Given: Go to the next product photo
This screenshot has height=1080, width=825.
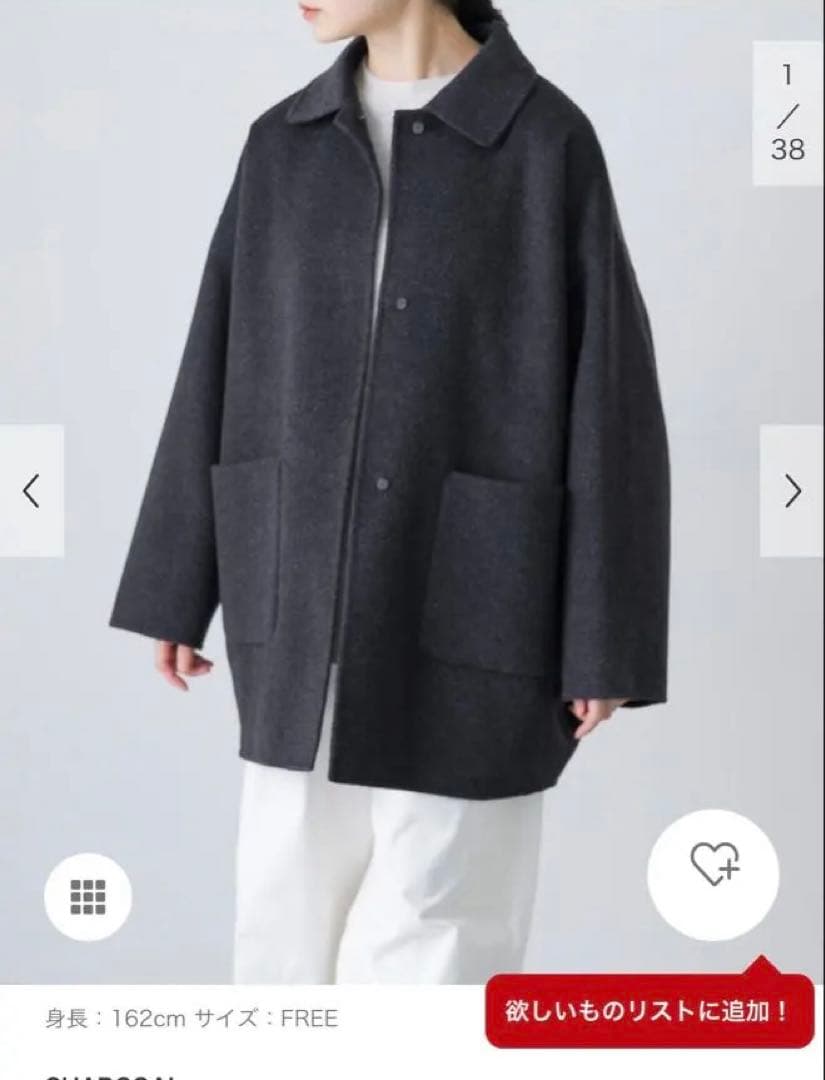Looking at the screenshot, I should [x=792, y=491].
